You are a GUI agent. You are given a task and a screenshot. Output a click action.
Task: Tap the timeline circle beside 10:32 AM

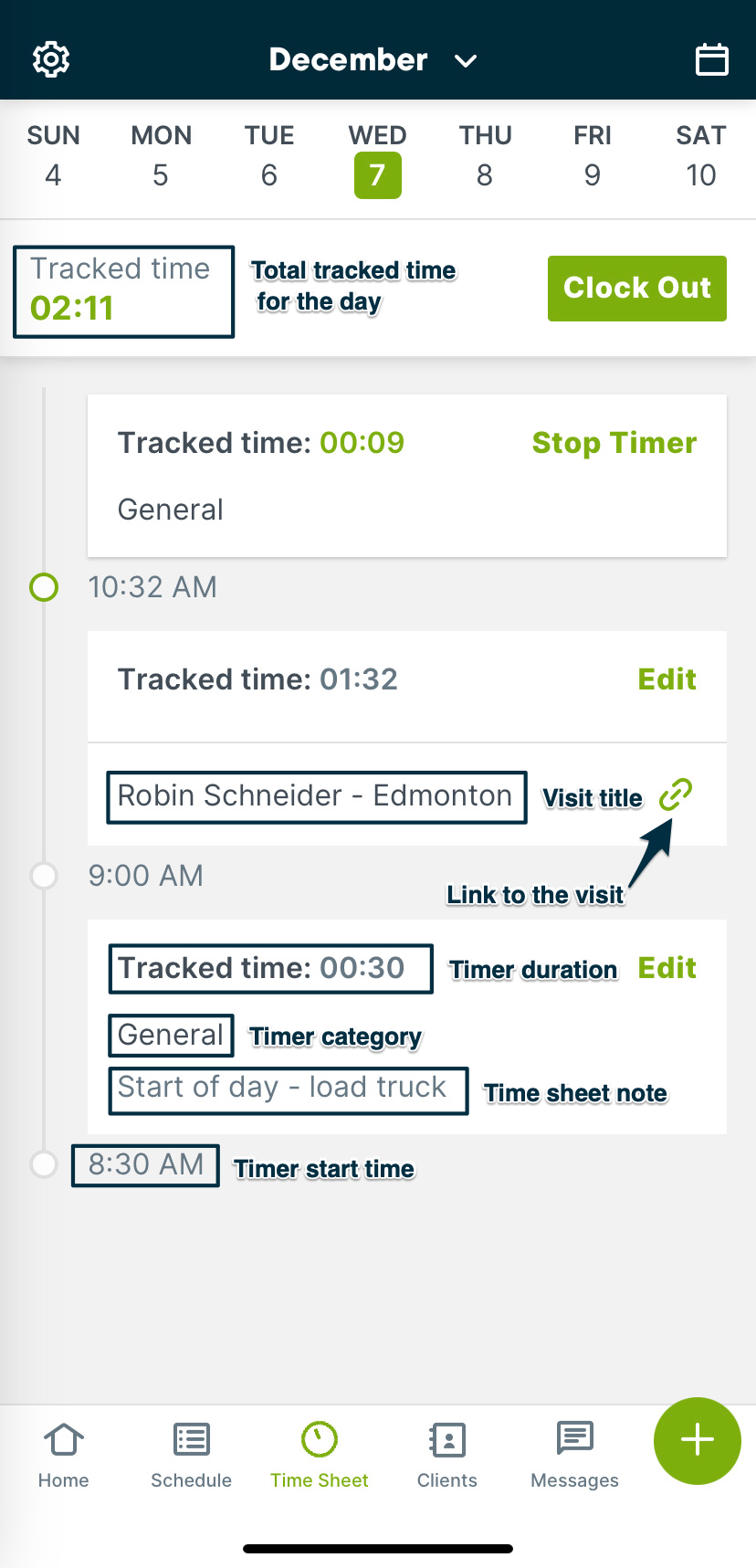tap(43, 587)
